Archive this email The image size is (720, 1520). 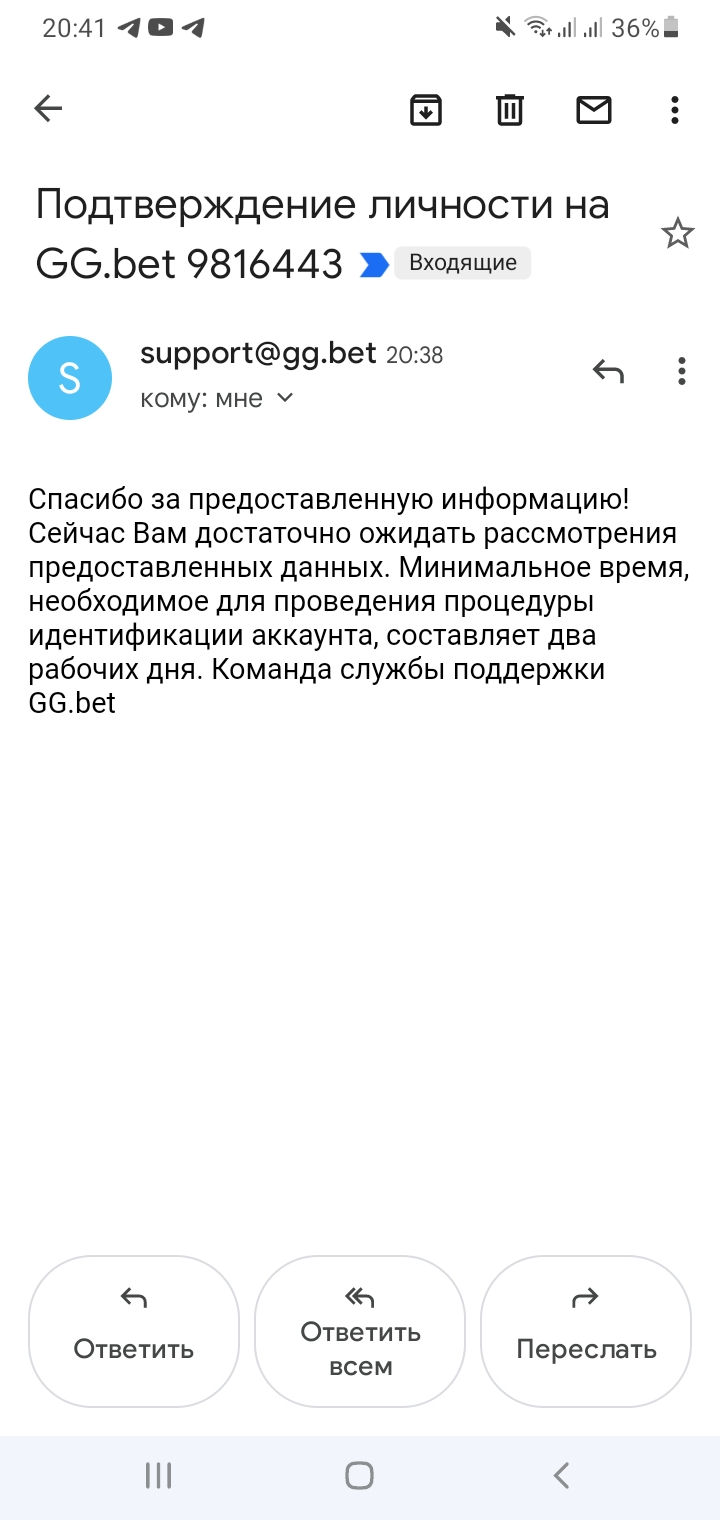point(426,109)
